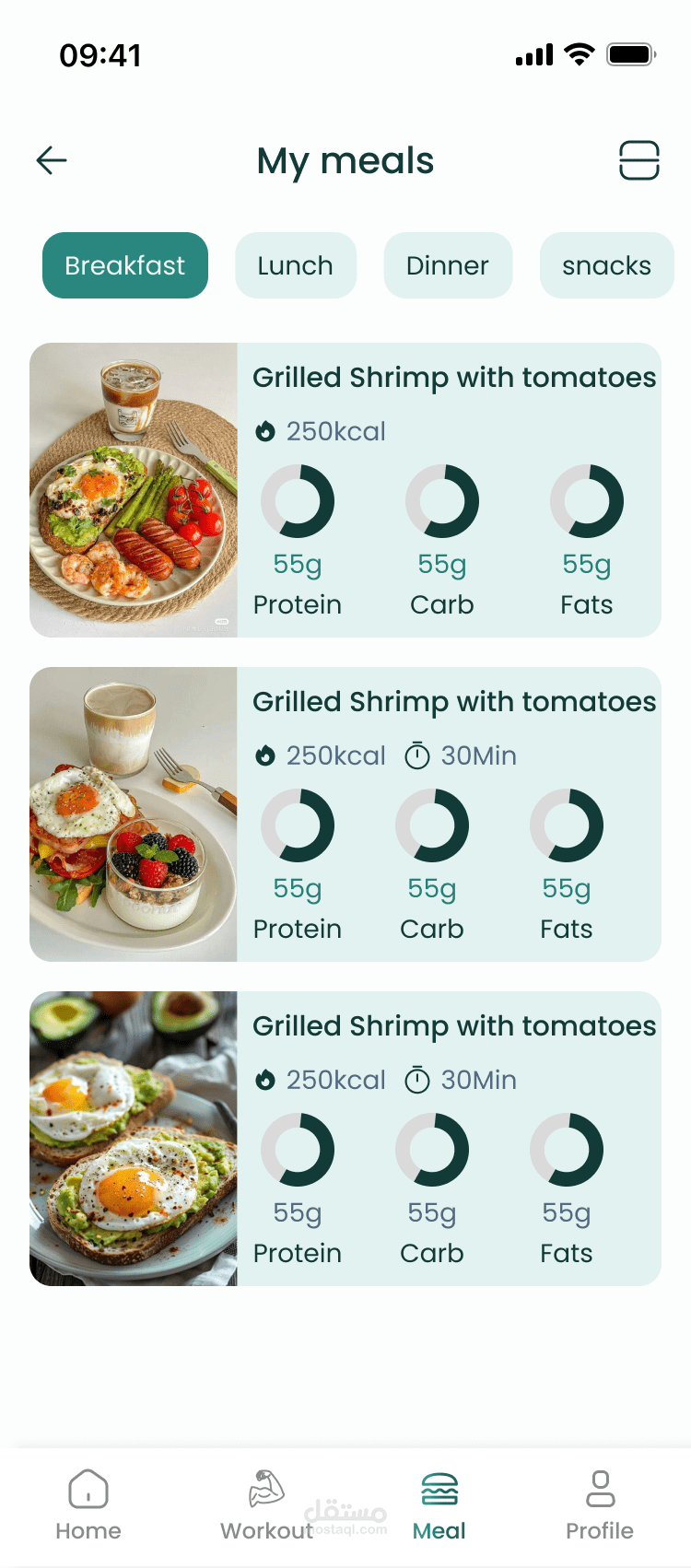Open the Profile tab

pyautogui.click(x=600, y=1505)
